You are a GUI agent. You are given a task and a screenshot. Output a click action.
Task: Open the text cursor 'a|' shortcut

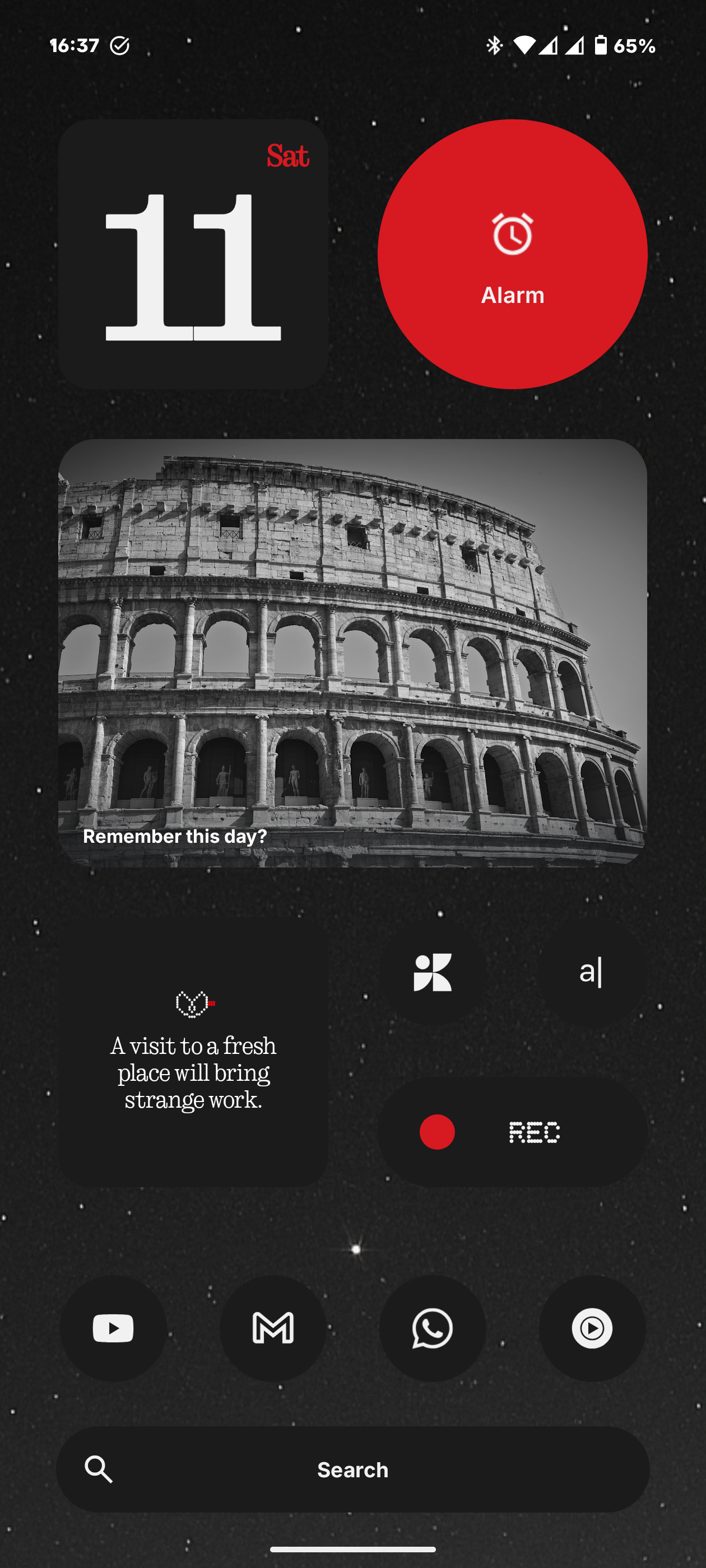click(x=592, y=972)
